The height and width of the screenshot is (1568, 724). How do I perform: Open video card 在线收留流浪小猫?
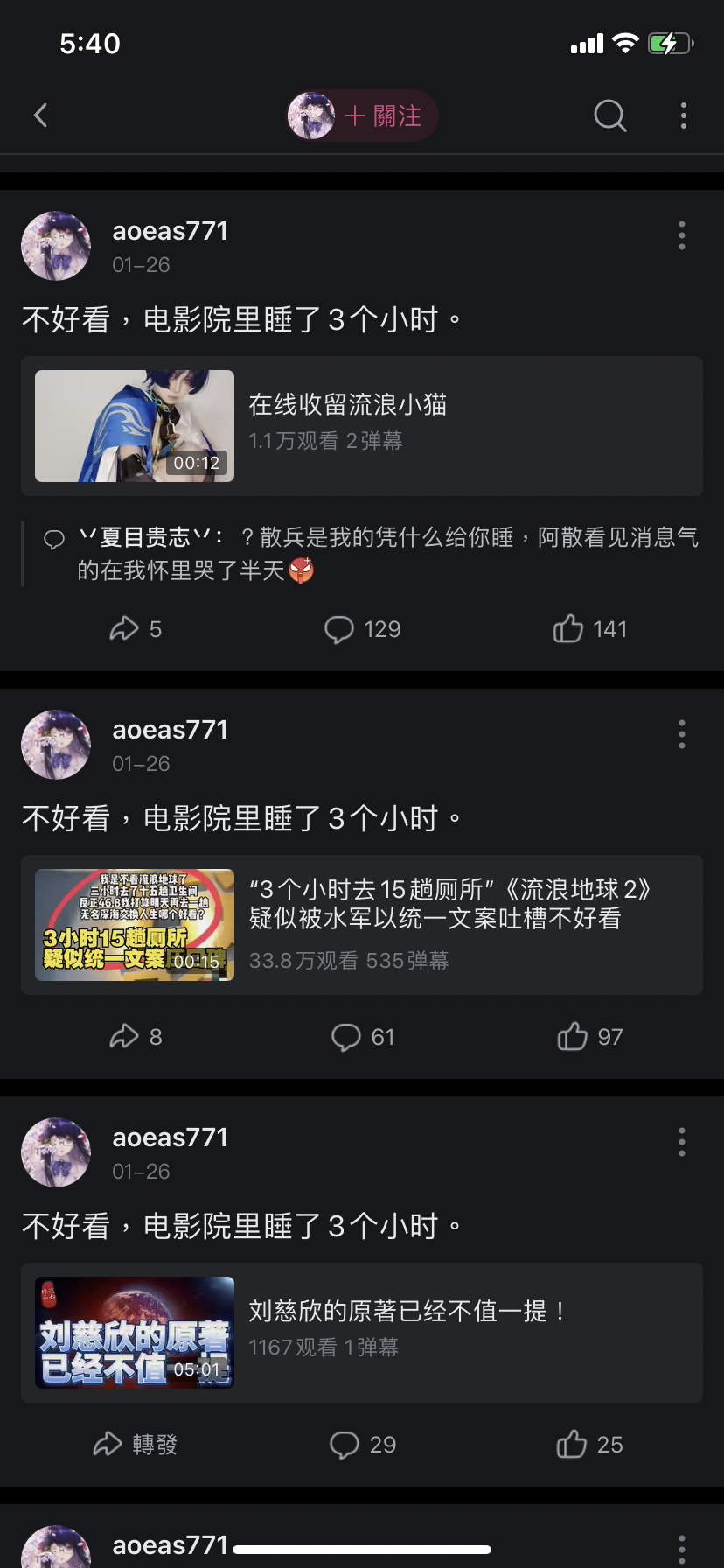362,426
